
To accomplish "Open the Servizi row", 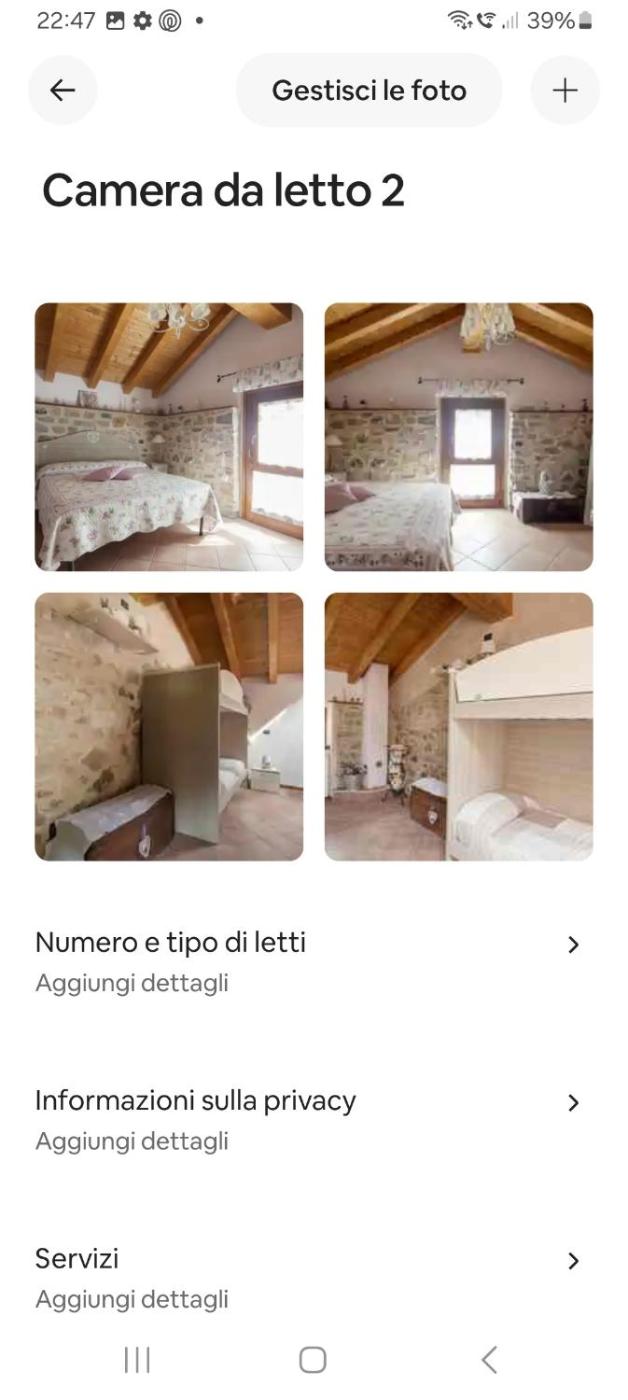I will tap(307, 1277).
